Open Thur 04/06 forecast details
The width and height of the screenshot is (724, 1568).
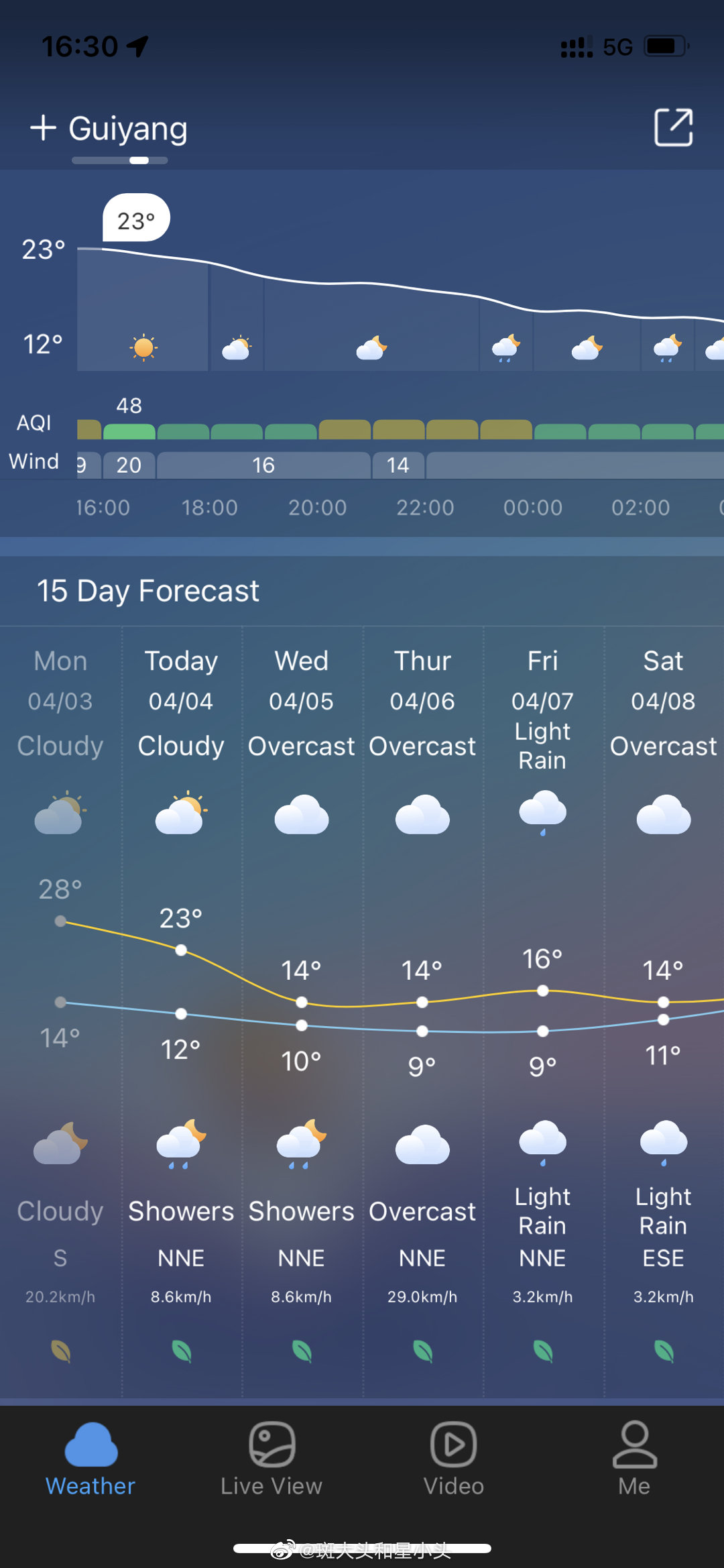click(422, 702)
